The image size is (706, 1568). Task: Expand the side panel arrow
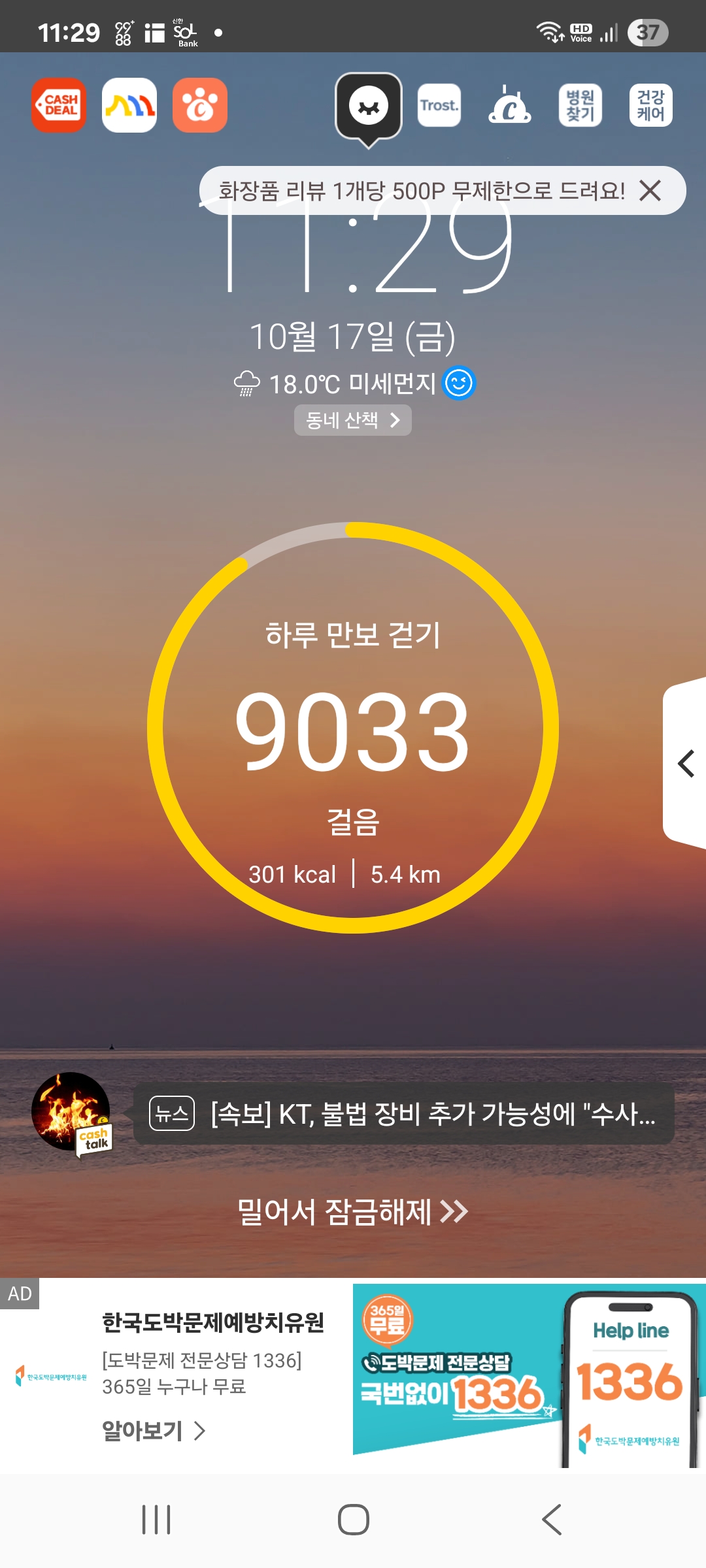pos(685,764)
